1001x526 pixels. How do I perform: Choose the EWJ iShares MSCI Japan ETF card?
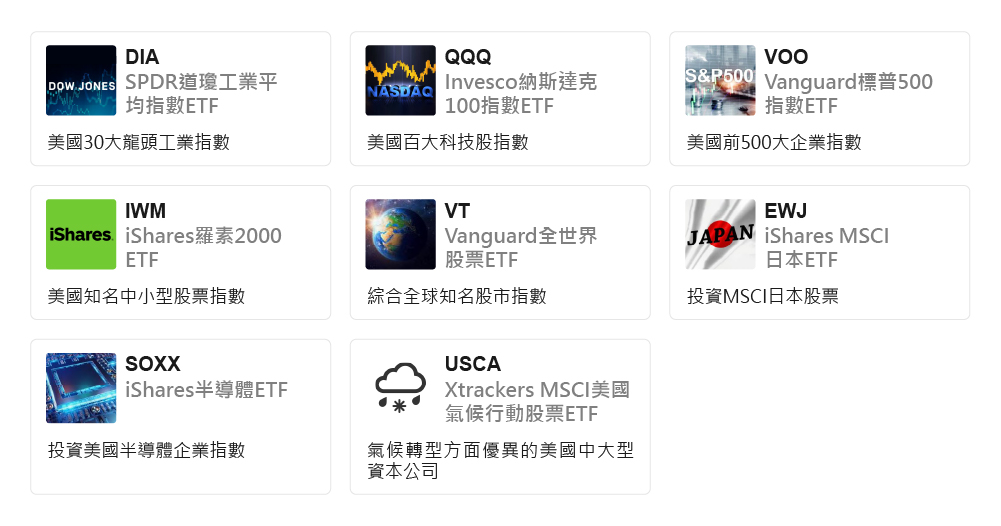click(x=819, y=252)
